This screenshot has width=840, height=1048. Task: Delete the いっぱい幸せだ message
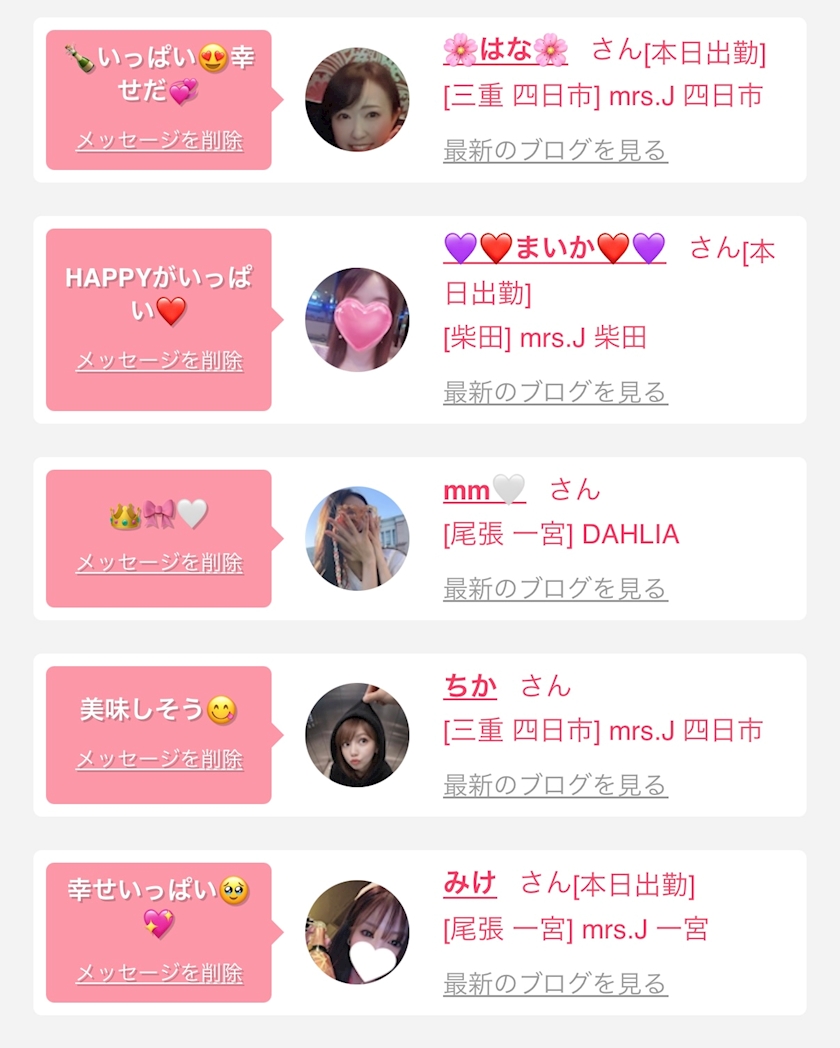point(159,141)
